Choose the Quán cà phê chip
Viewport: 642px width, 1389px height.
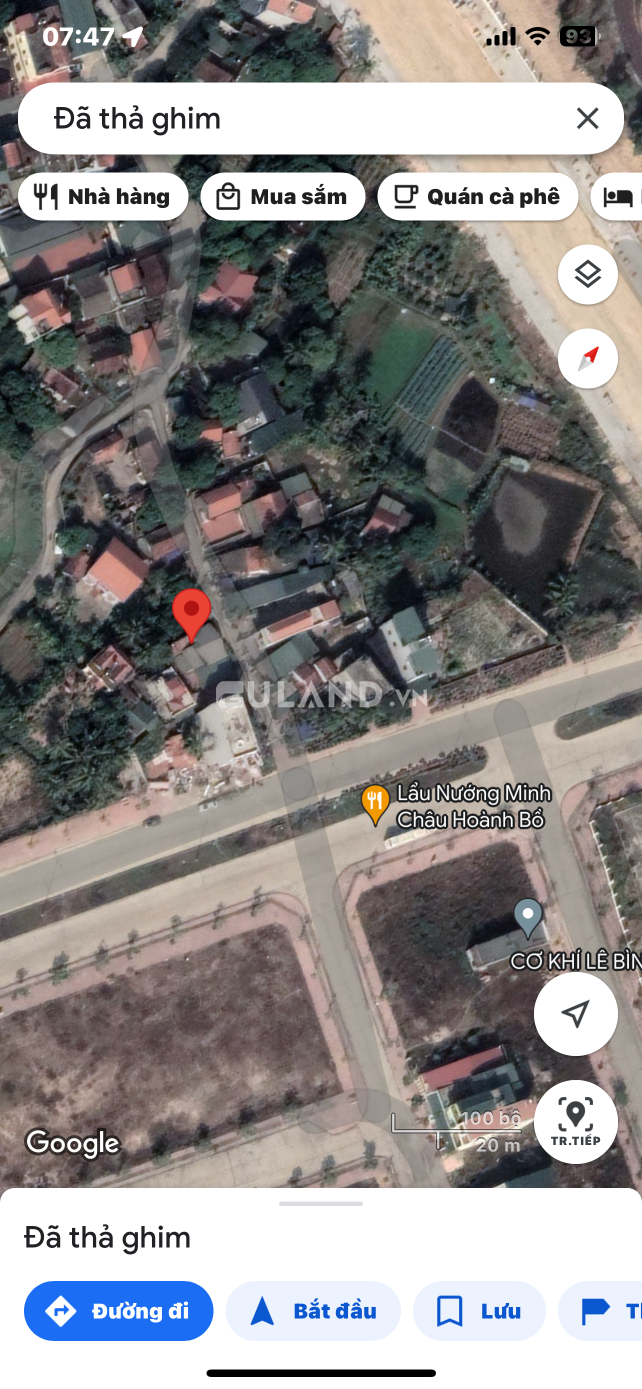(477, 197)
